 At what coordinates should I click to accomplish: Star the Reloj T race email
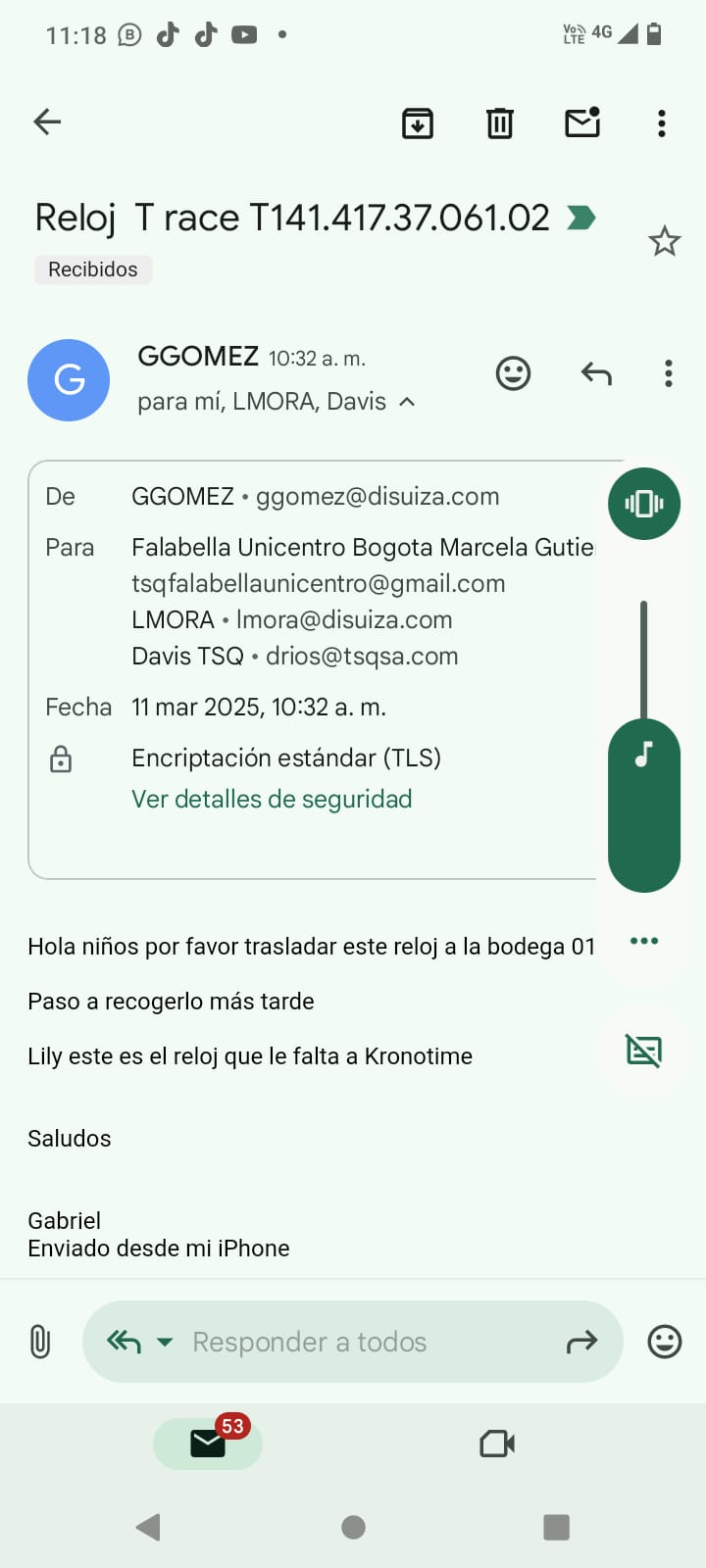pyautogui.click(x=665, y=241)
